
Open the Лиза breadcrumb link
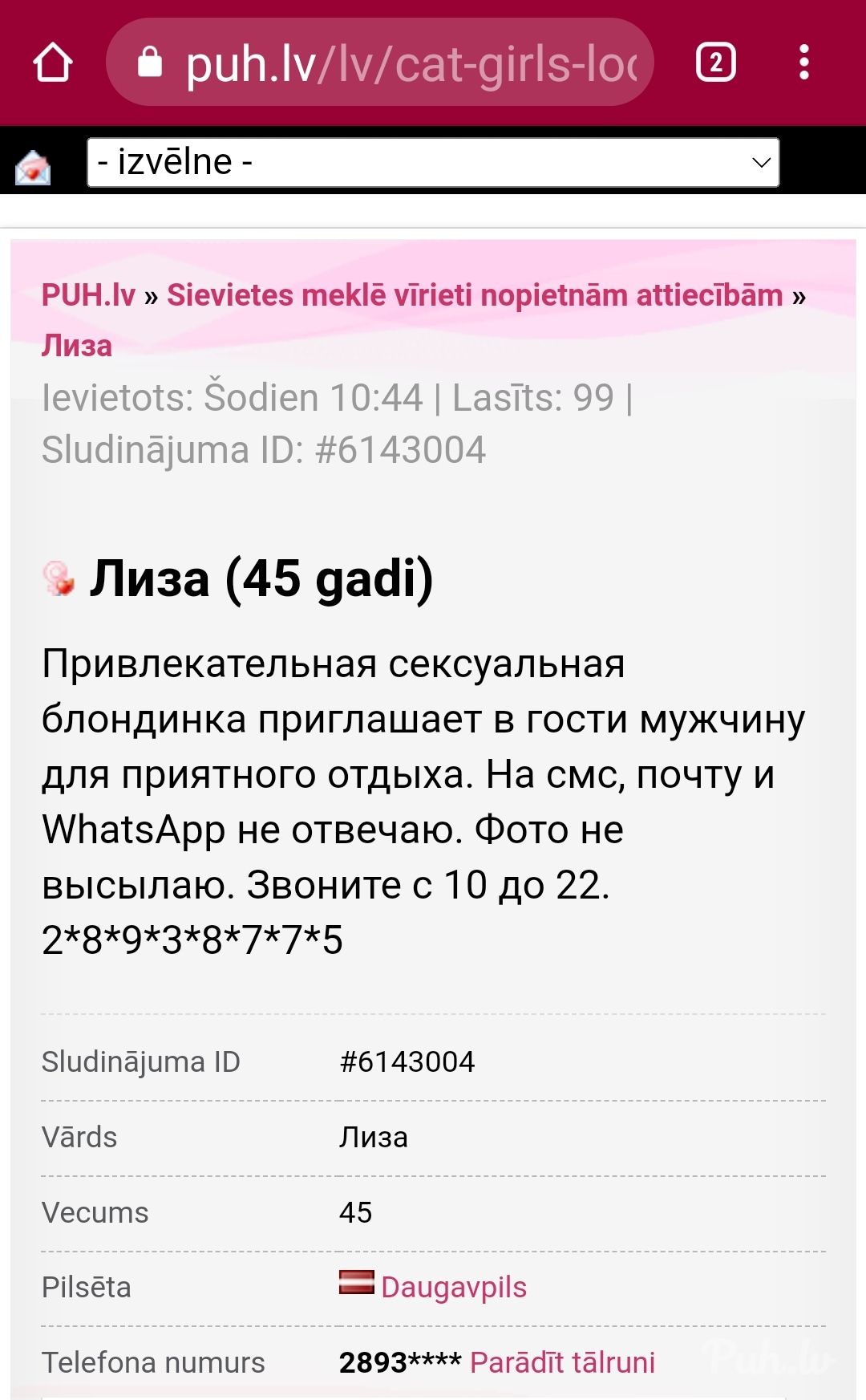coord(77,345)
